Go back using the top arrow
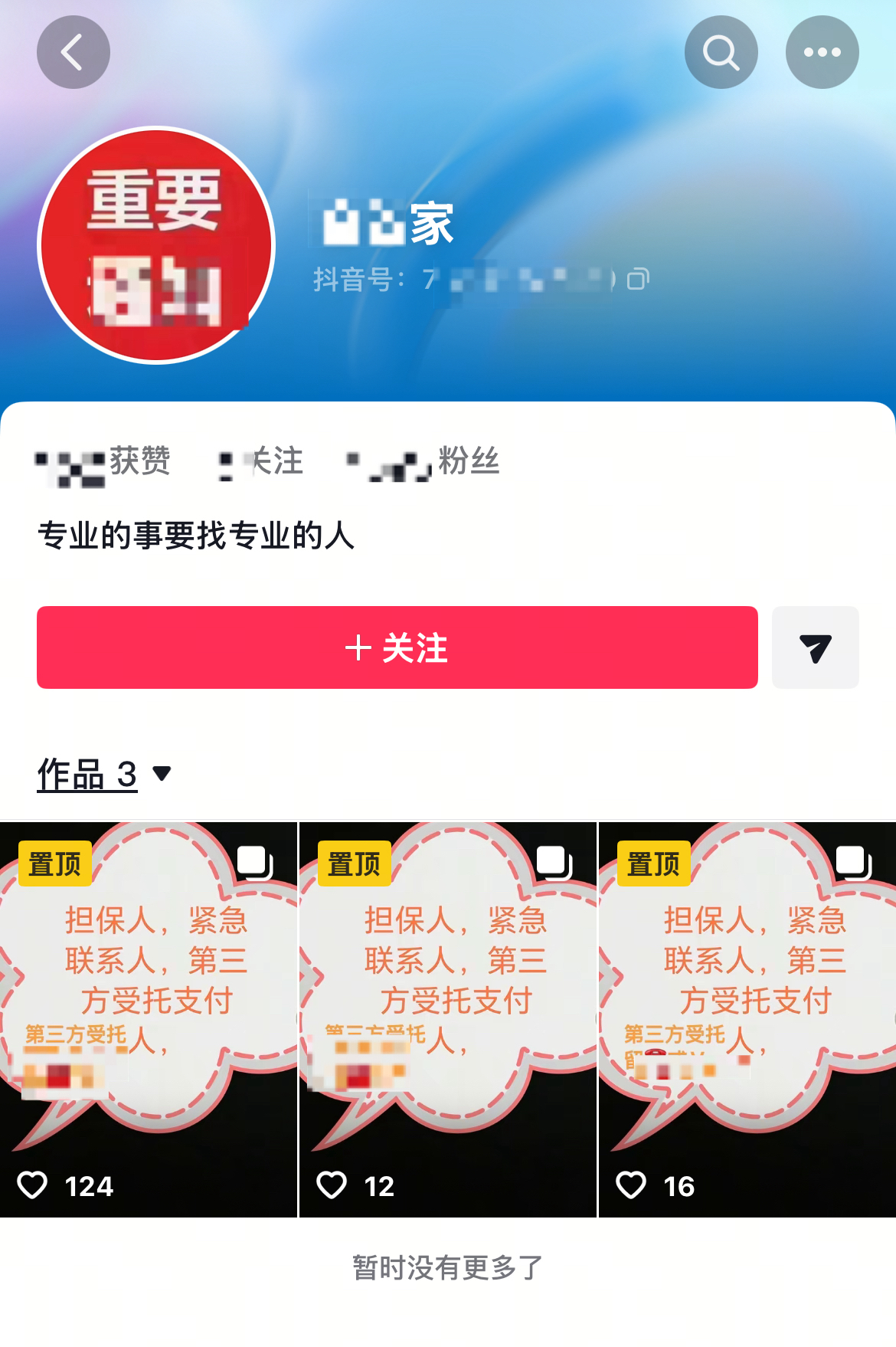The width and height of the screenshot is (896, 1347). pyautogui.click(x=74, y=52)
